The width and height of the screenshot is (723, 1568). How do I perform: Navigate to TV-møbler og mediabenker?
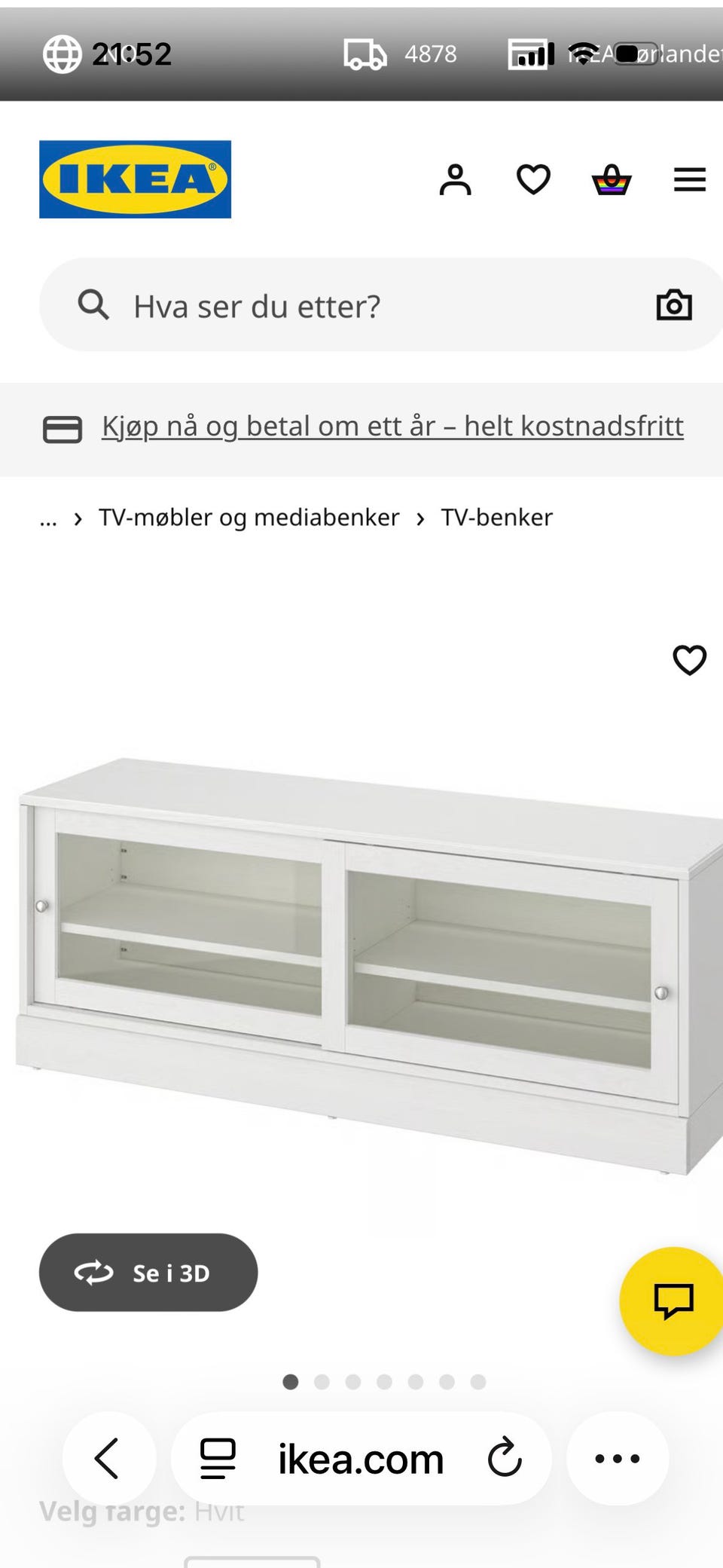pyautogui.click(x=249, y=518)
